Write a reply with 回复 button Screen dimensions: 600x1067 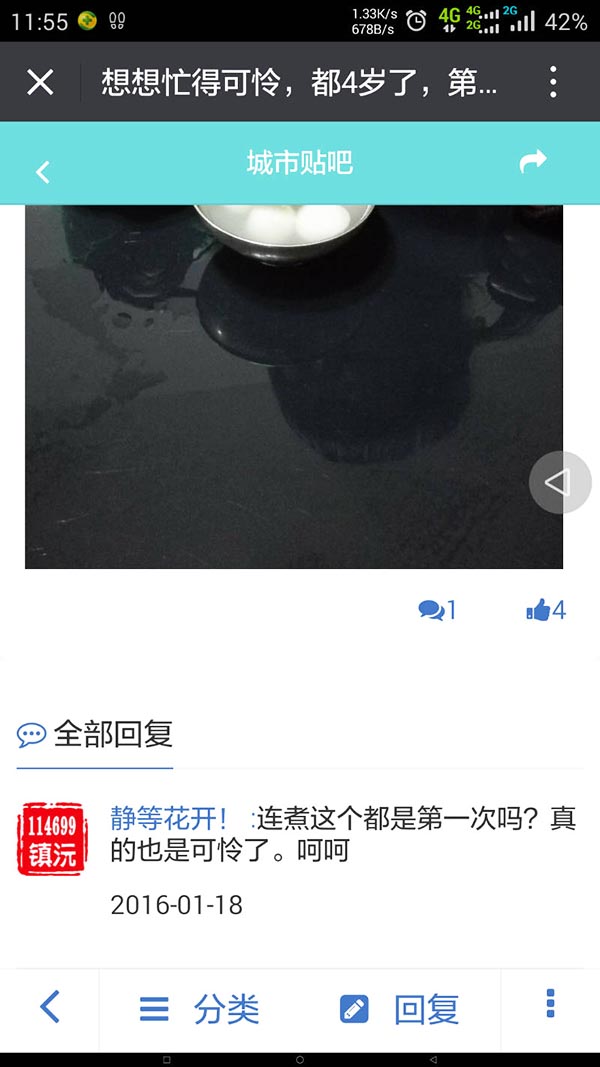(399, 1009)
